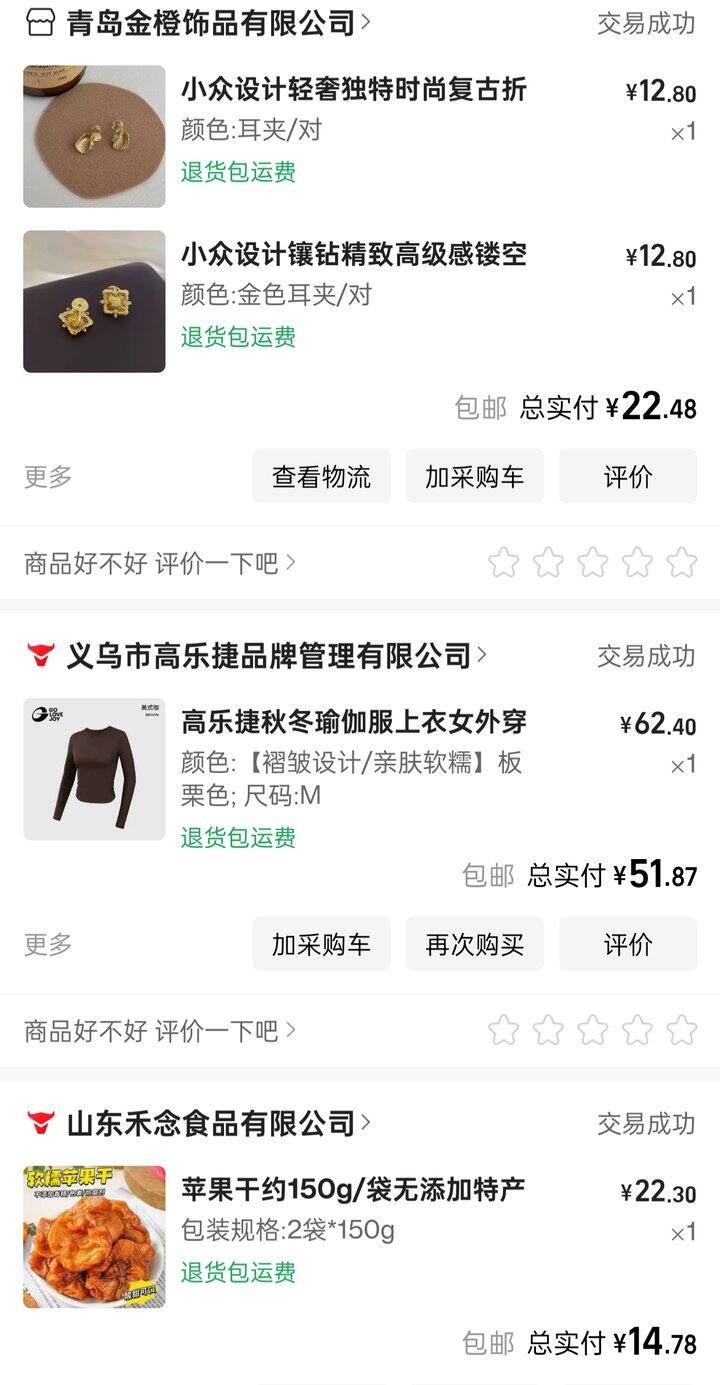Open the 山东禾念食品有限公司 store page
This screenshot has width=720, height=1385.
(x=211, y=1123)
